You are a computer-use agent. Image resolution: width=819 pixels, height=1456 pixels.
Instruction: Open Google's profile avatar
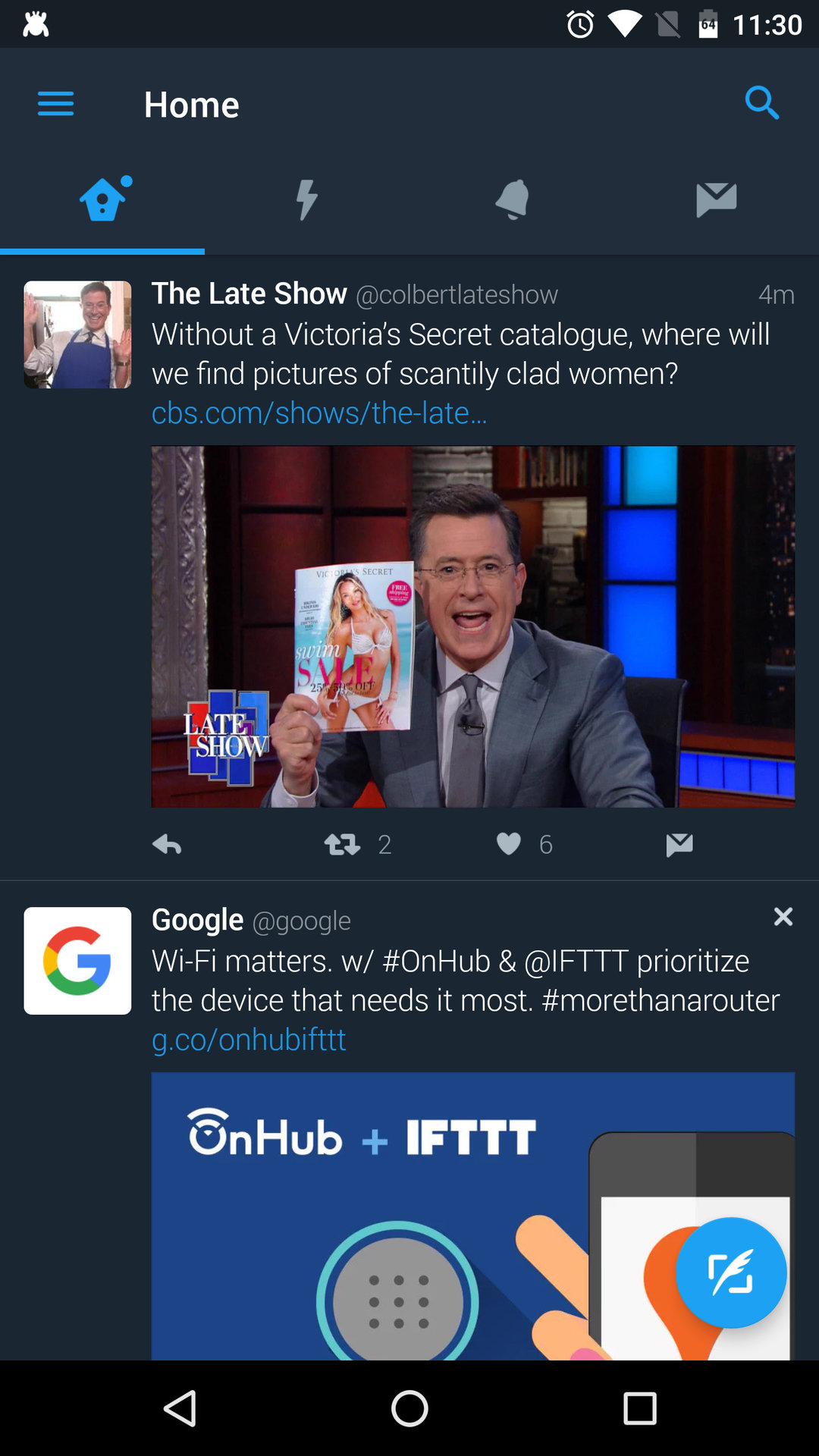(77, 960)
